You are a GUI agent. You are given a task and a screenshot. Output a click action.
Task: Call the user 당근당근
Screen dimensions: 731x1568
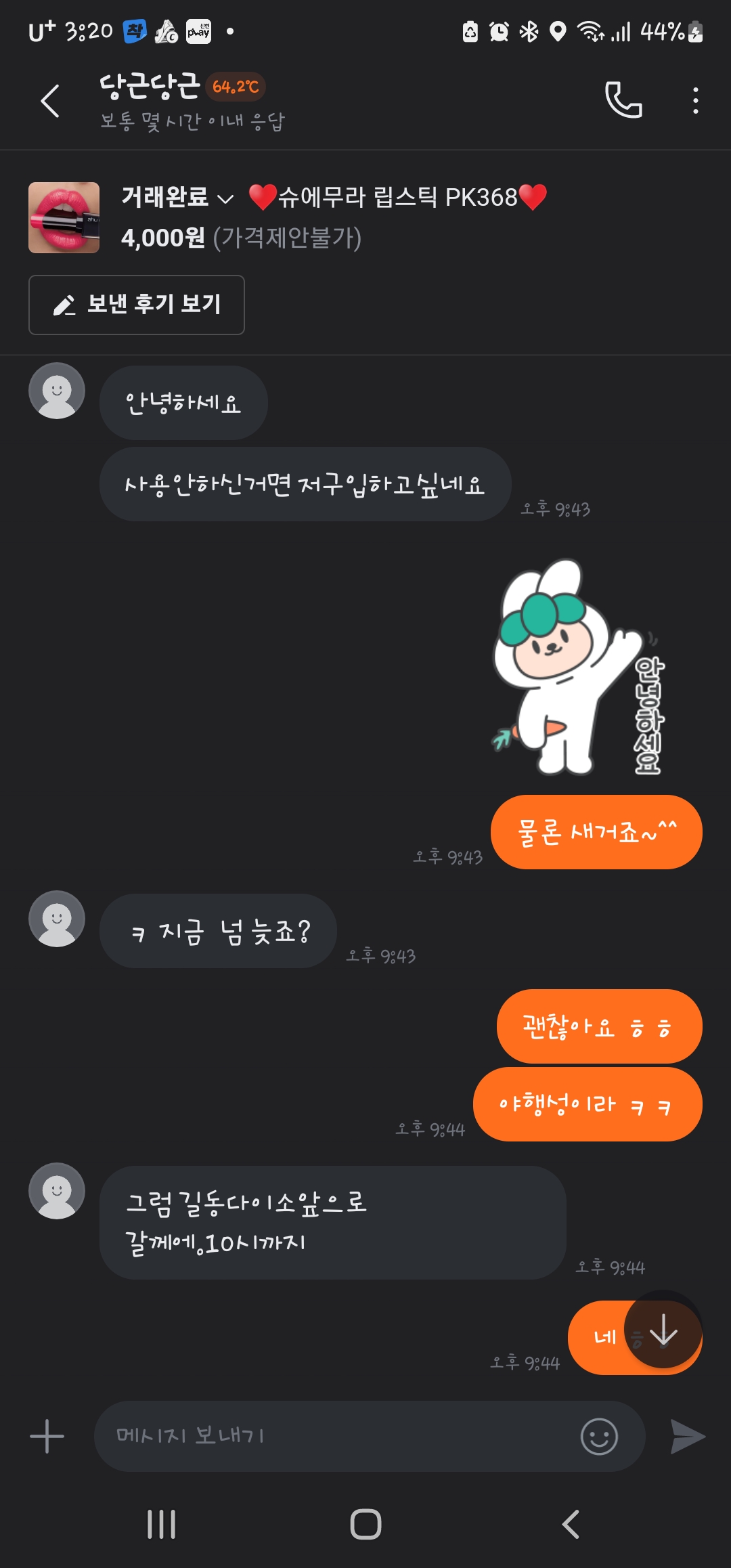623,100
